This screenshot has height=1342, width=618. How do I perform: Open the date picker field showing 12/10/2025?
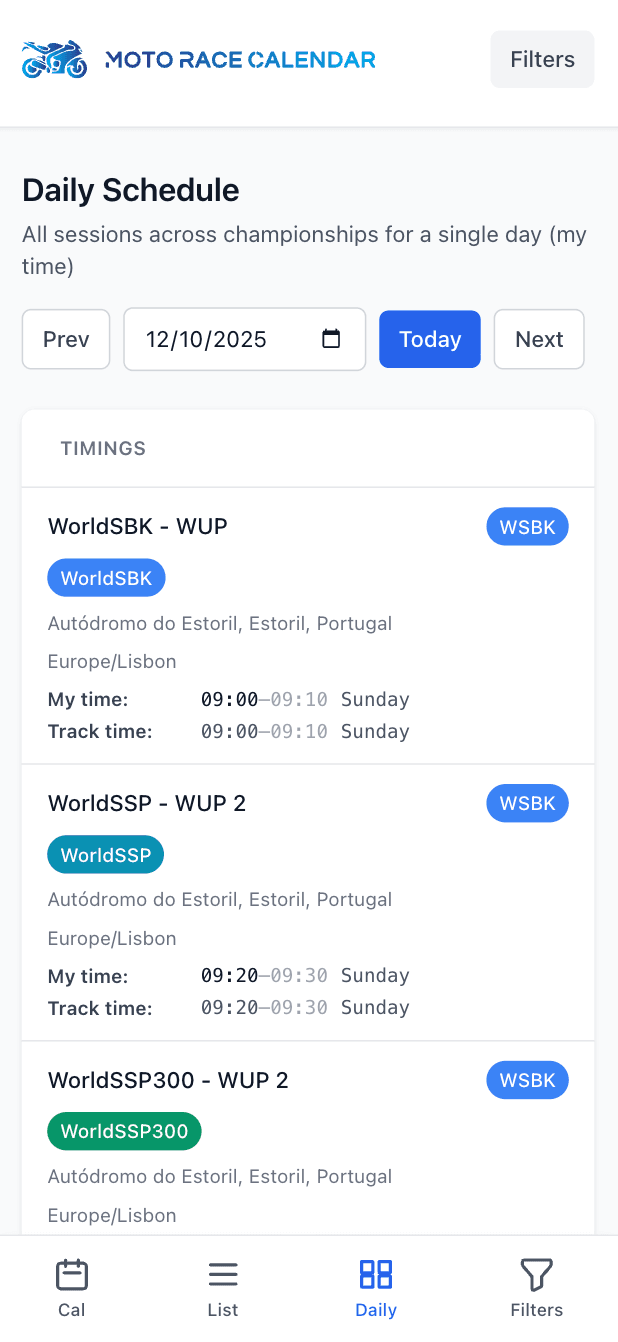[243, 339]
